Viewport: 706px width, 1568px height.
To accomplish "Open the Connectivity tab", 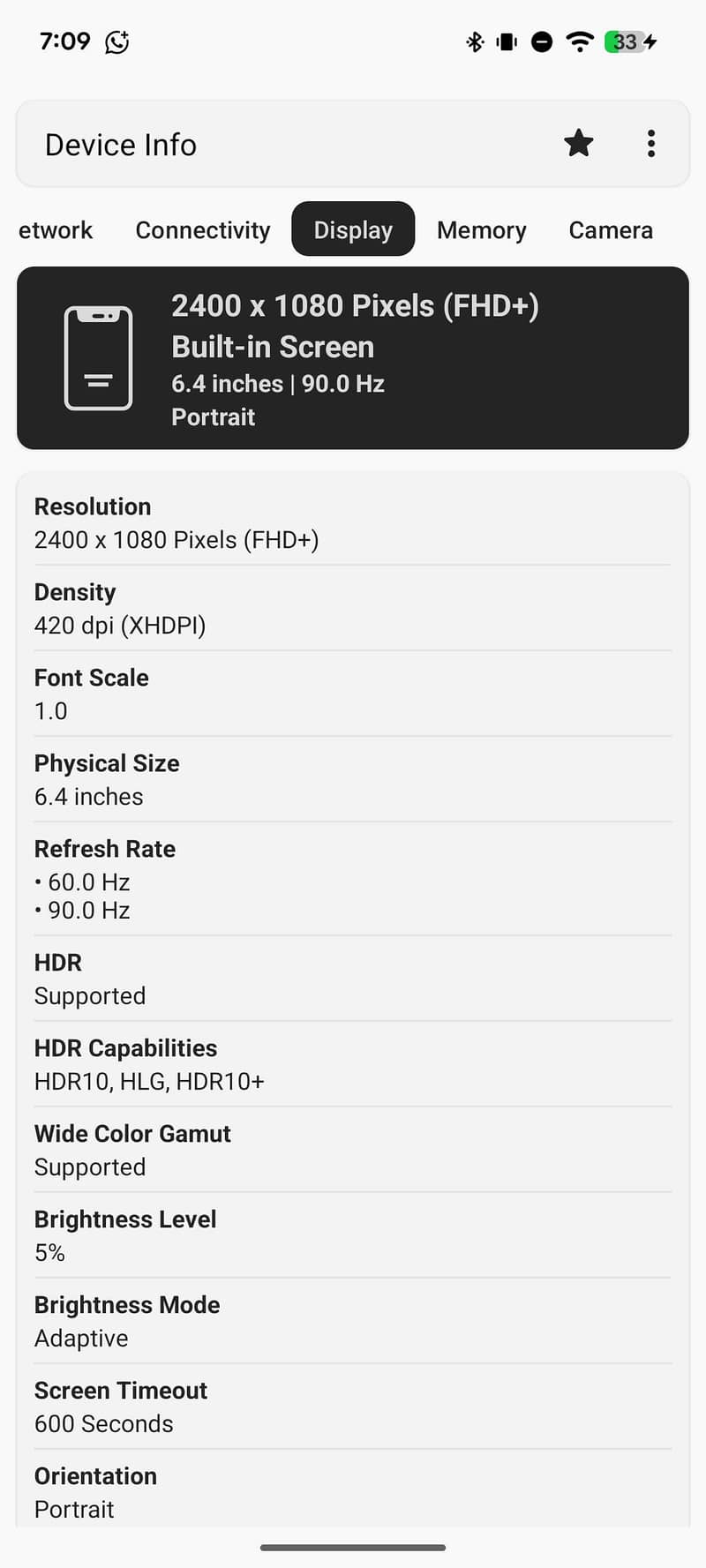I will (x=202, y=229).
